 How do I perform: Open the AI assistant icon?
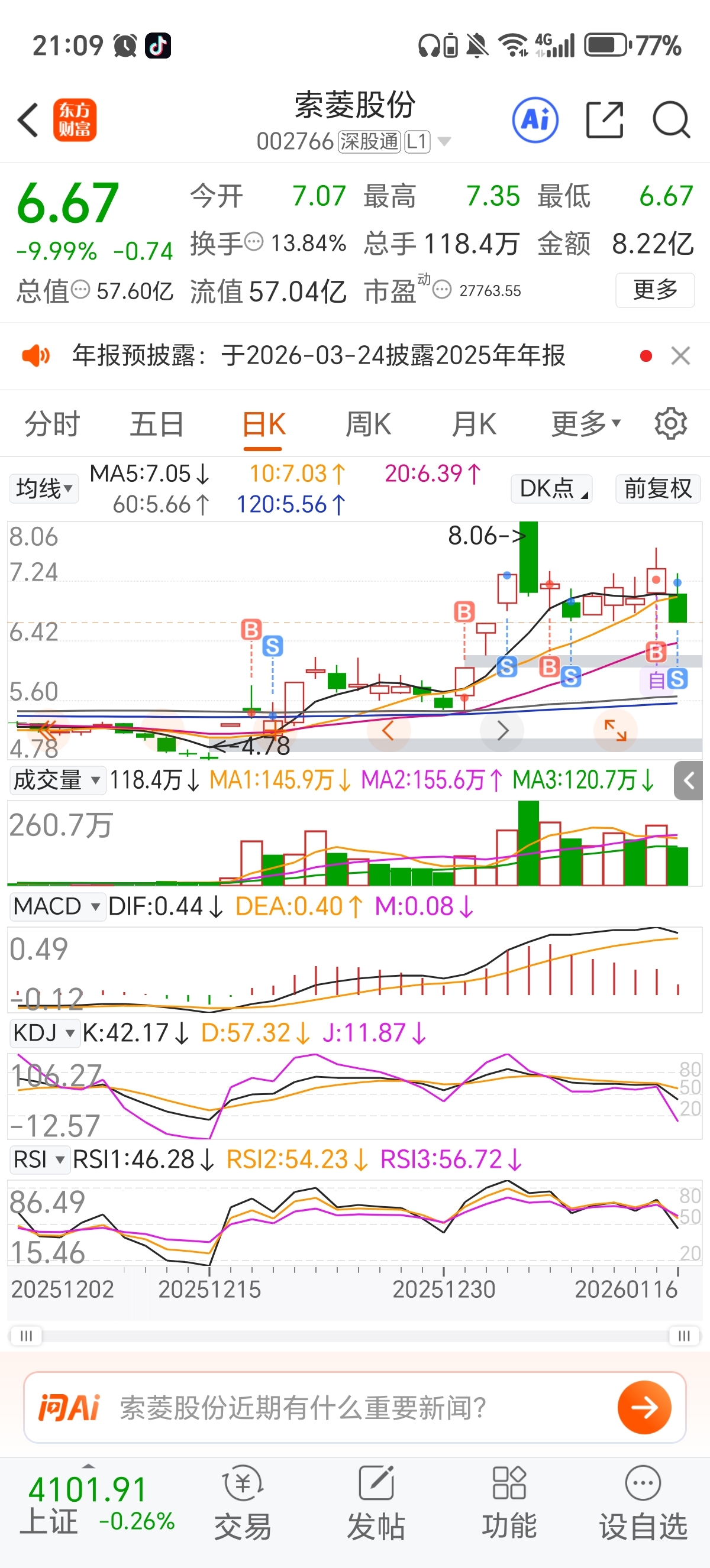(x=535, y=120)
